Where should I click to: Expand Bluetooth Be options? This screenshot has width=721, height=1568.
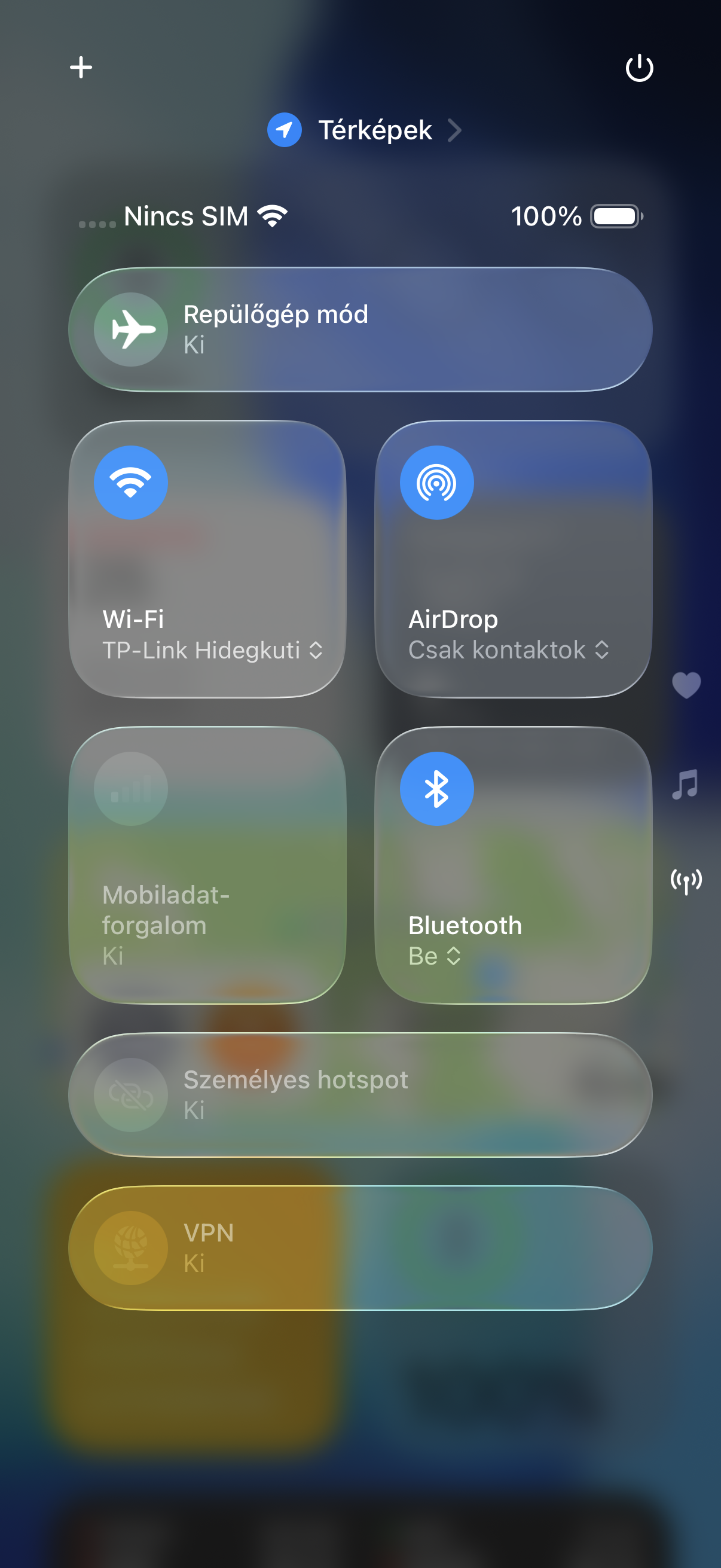click(x=435, y=956)
